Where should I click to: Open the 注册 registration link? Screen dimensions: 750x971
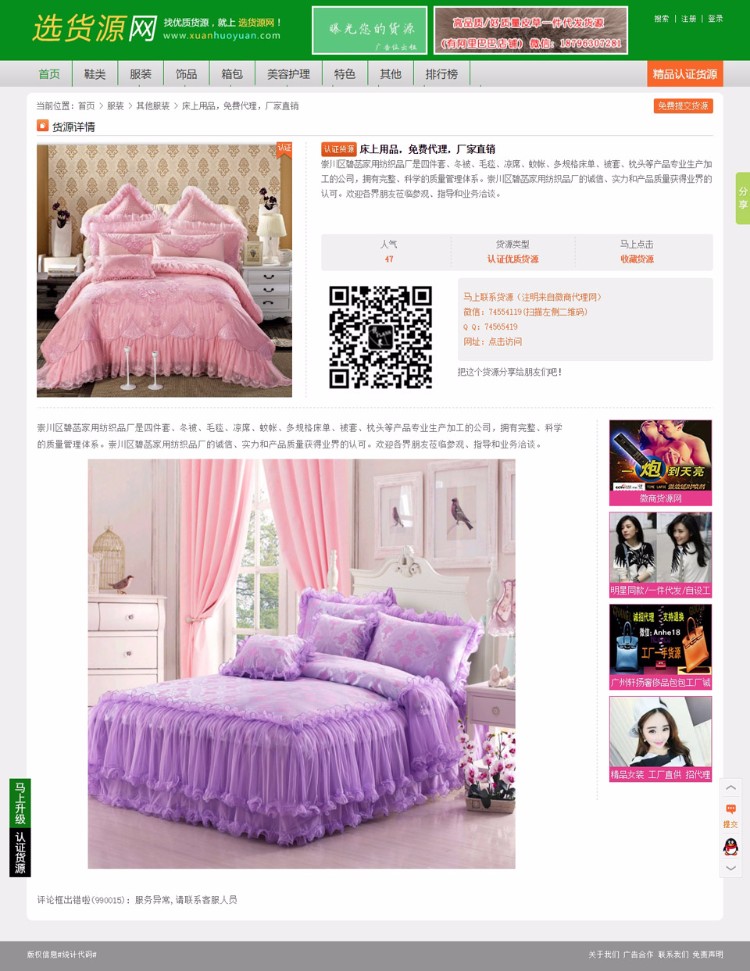689,19
